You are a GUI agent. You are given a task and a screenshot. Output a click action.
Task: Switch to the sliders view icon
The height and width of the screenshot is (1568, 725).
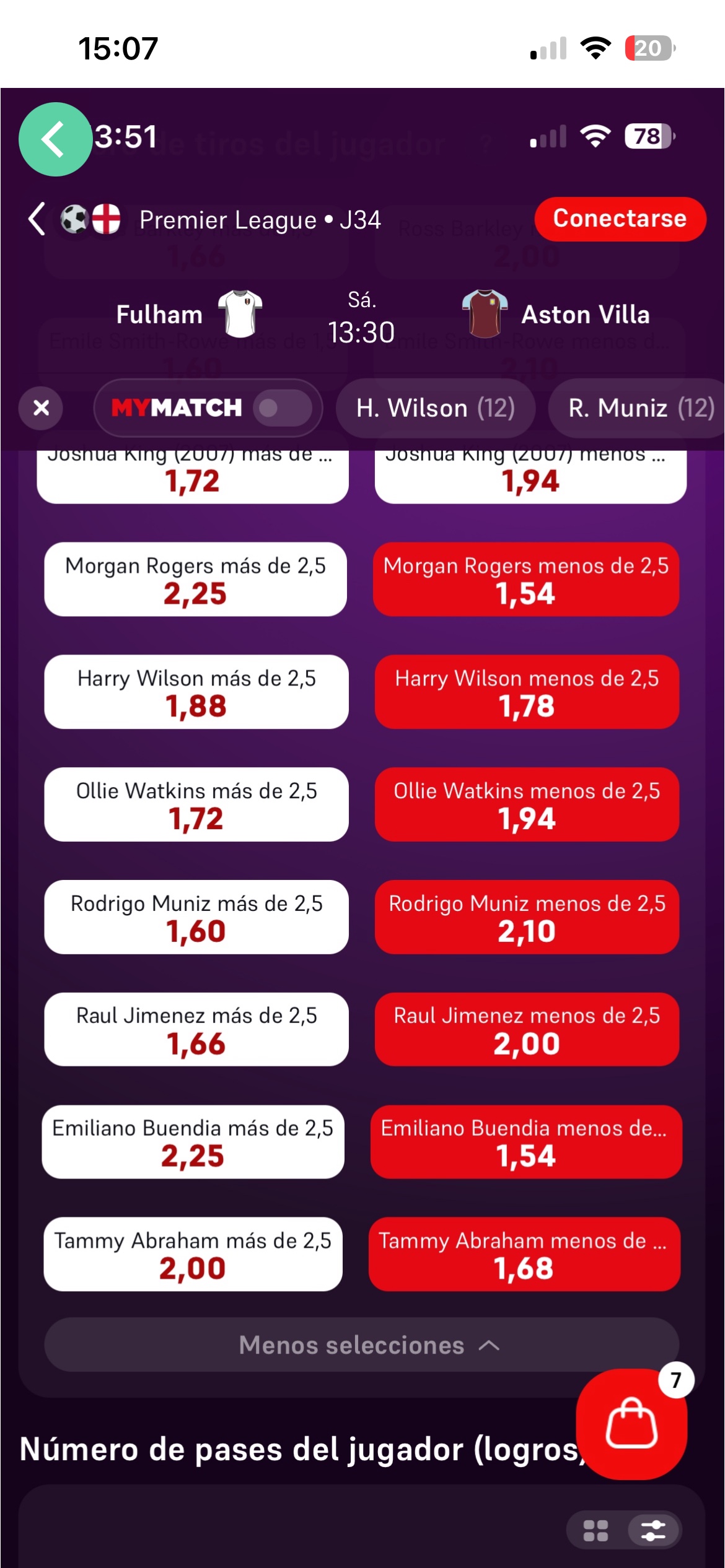653,1530
